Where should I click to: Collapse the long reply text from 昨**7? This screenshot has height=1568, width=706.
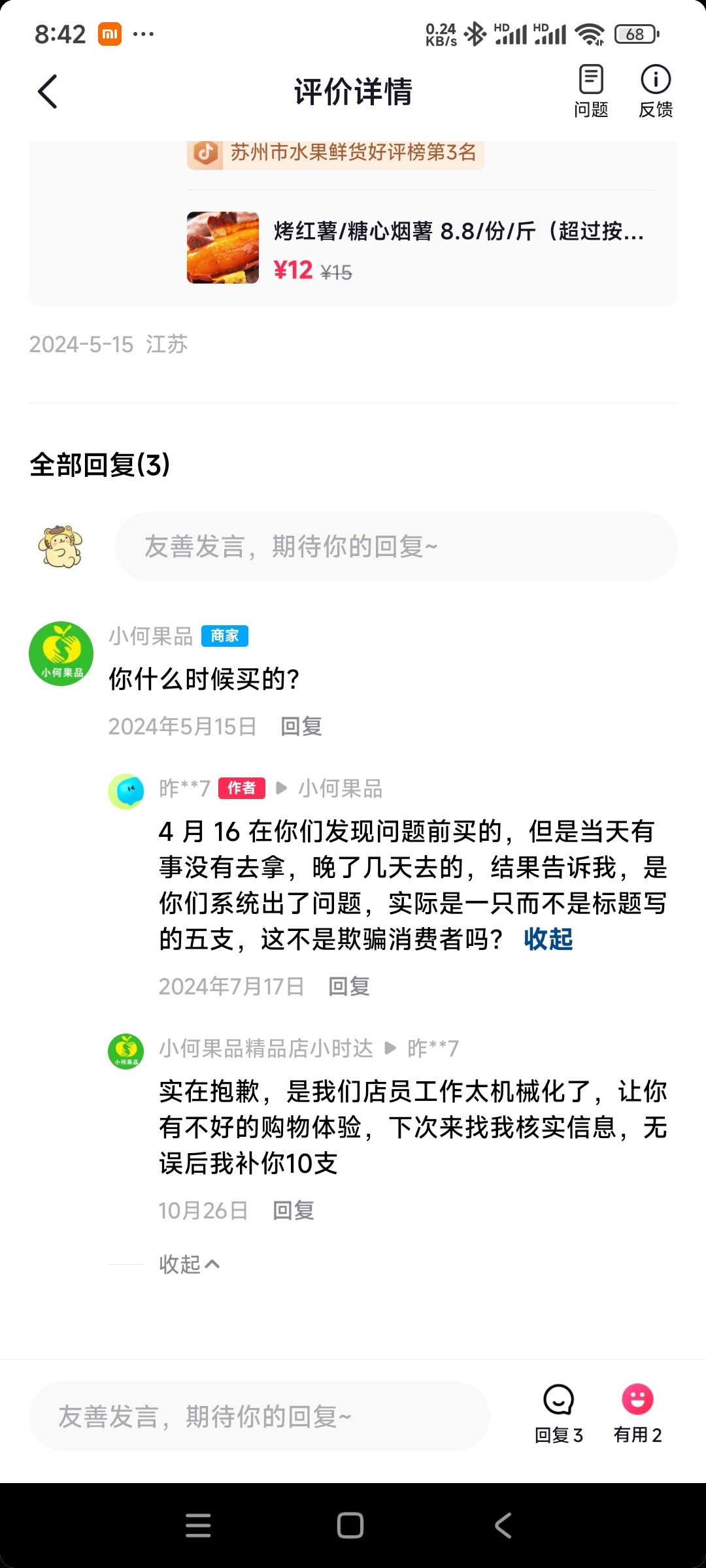pyautogui.click(x=548, y=939)
